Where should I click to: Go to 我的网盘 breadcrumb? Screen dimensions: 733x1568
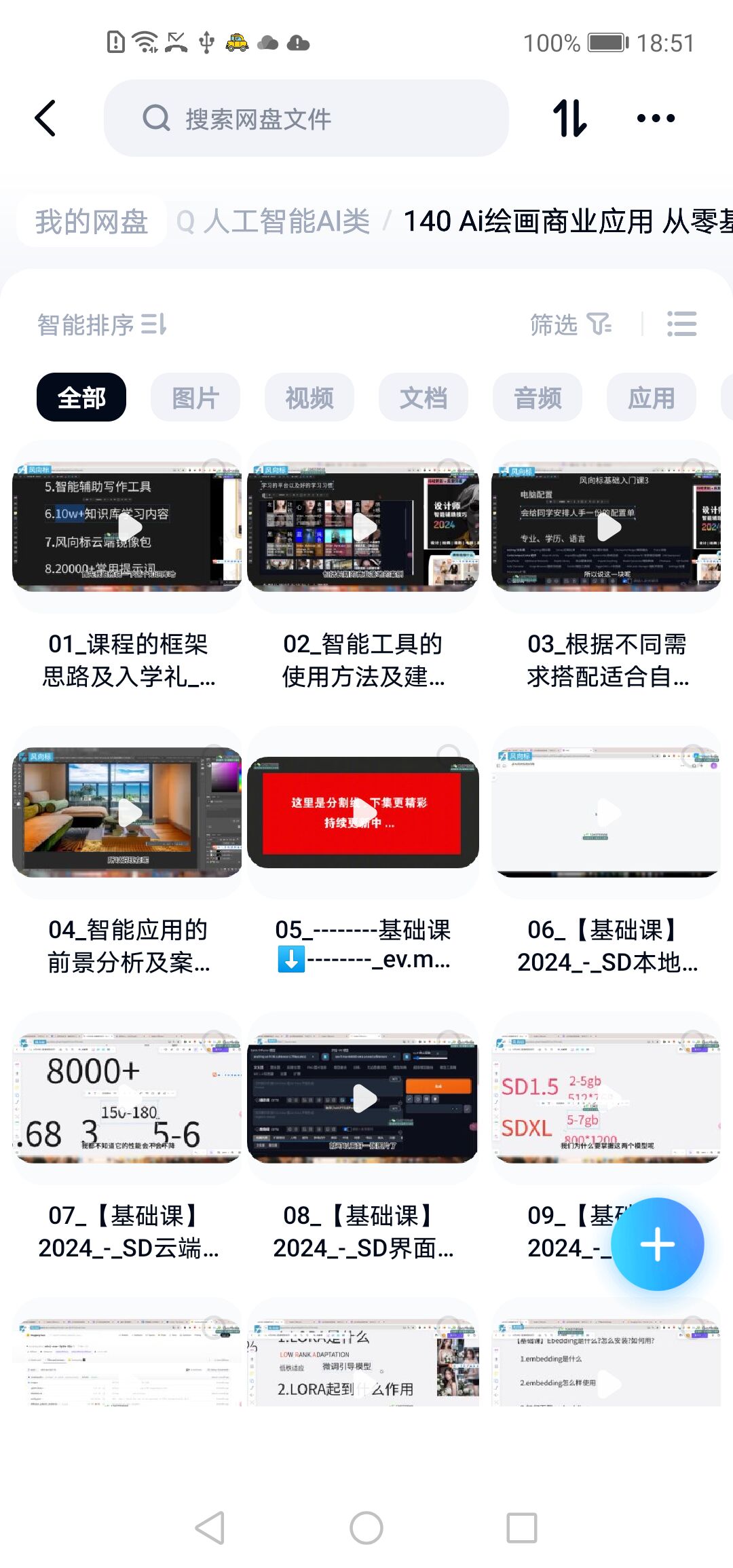pos(92,221)
